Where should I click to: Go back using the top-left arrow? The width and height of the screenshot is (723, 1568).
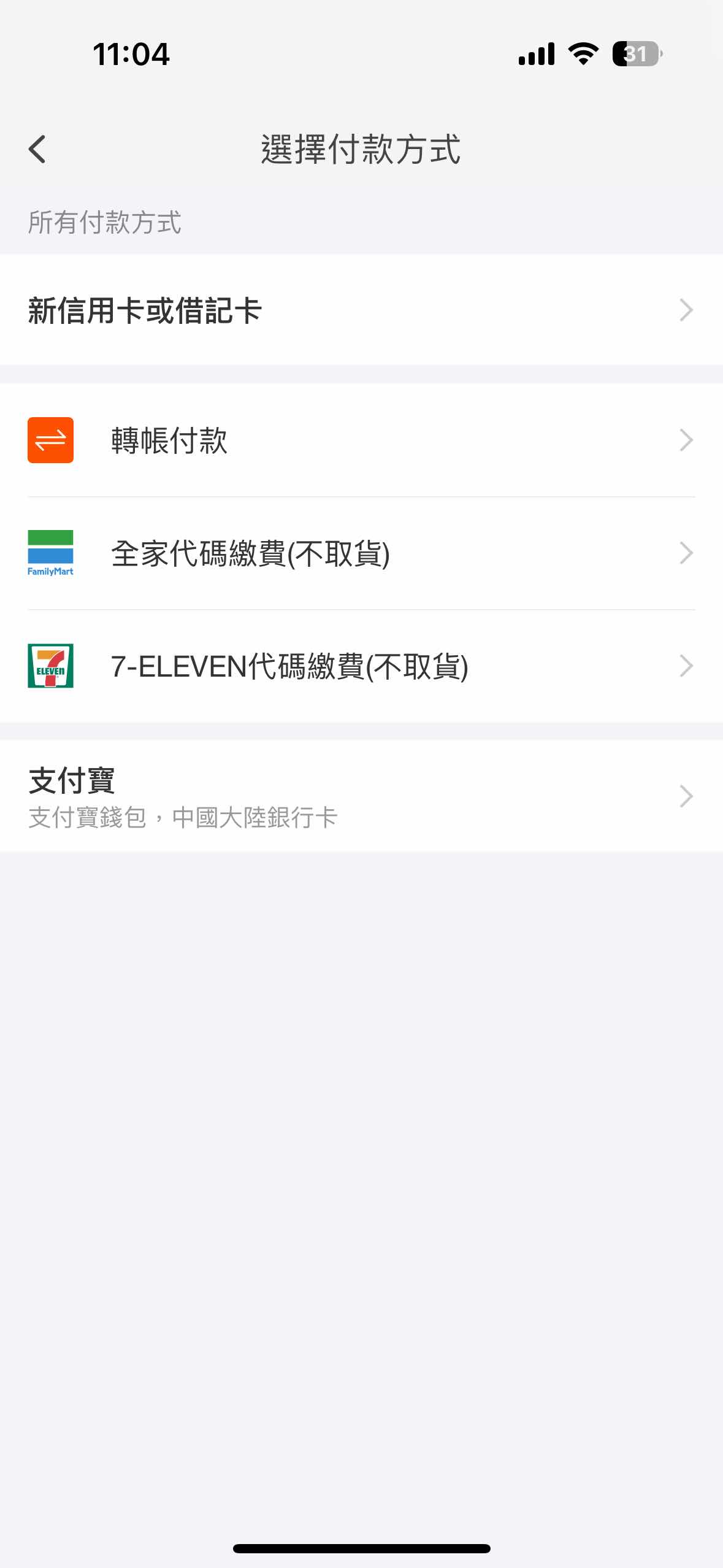click(37, 149)
